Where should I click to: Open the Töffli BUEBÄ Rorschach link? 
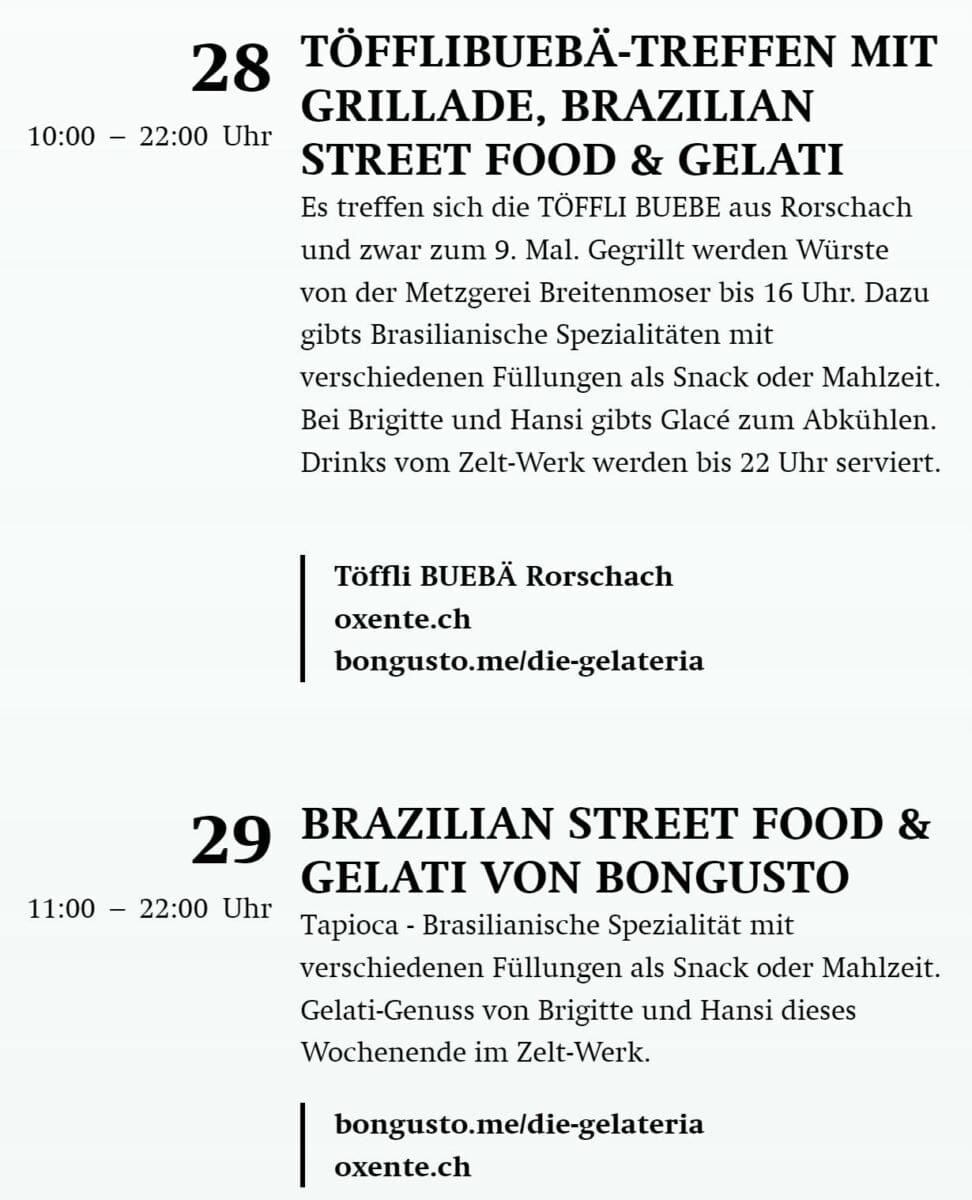tap(503, 577)
